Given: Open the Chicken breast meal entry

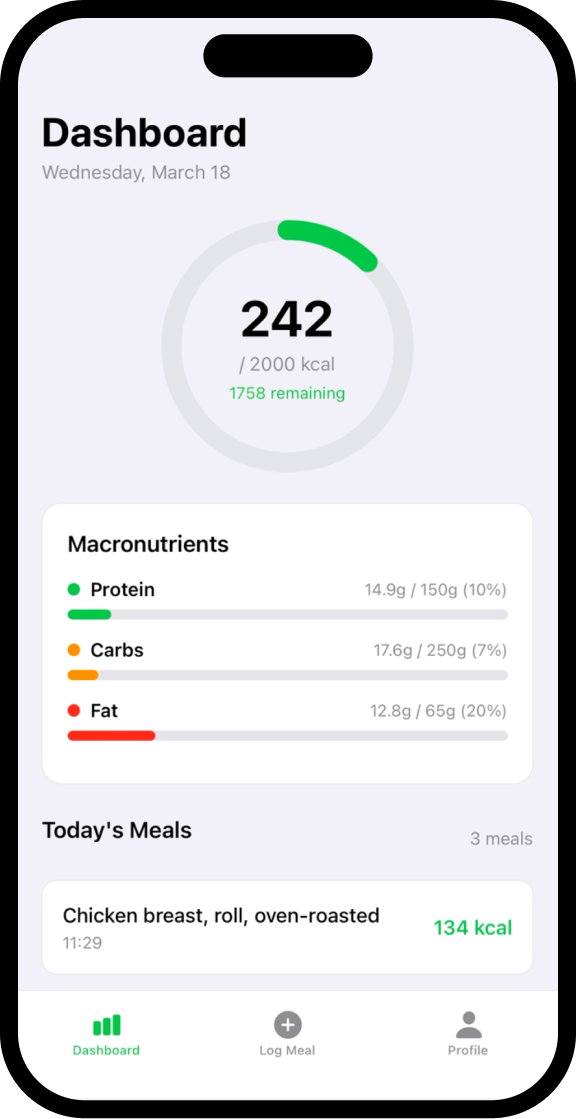Looking at the screenshot, I should (x=288, y=928).
